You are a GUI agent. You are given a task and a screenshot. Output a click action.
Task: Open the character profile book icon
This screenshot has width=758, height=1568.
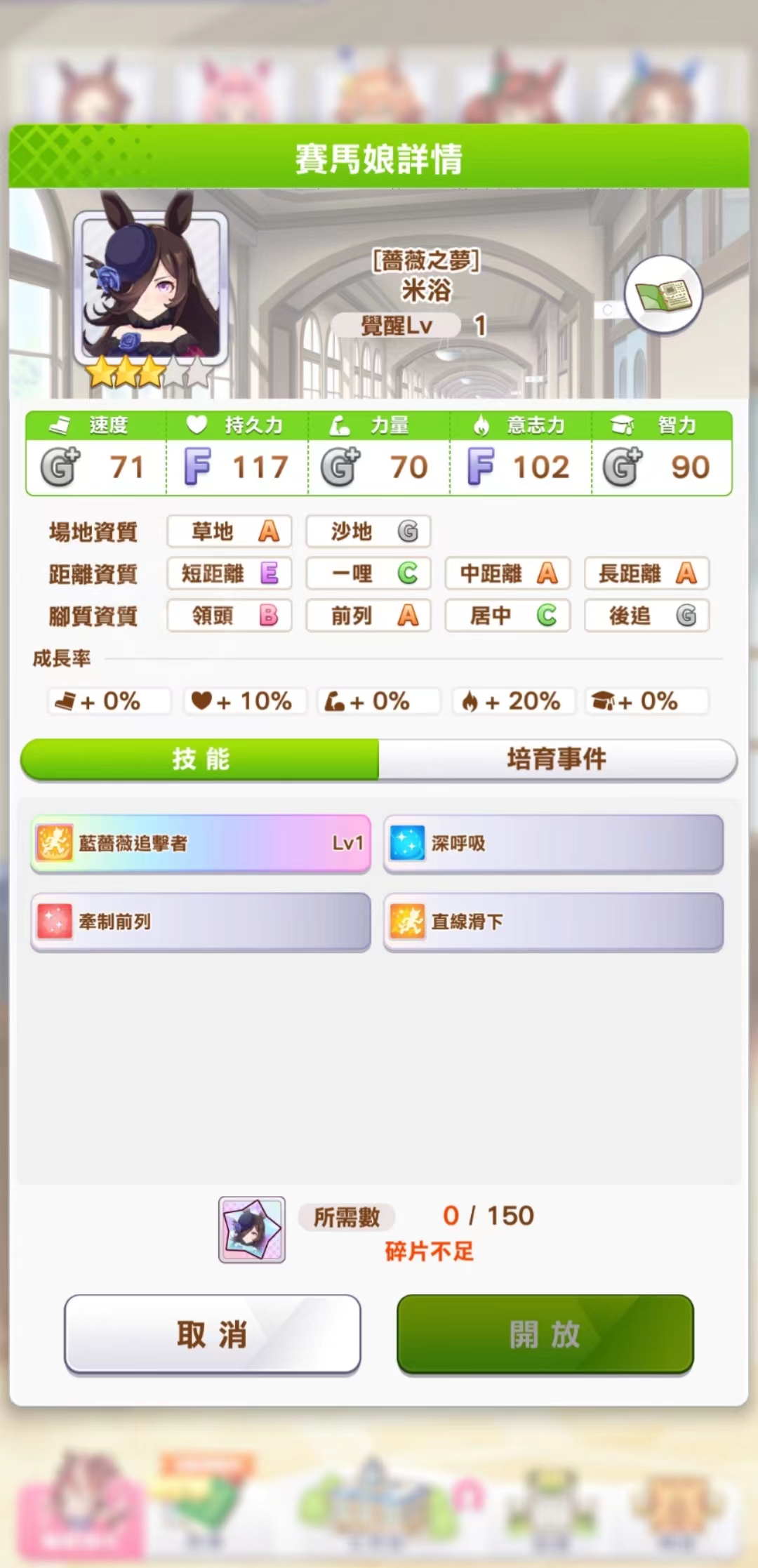[x=663, y=295]
